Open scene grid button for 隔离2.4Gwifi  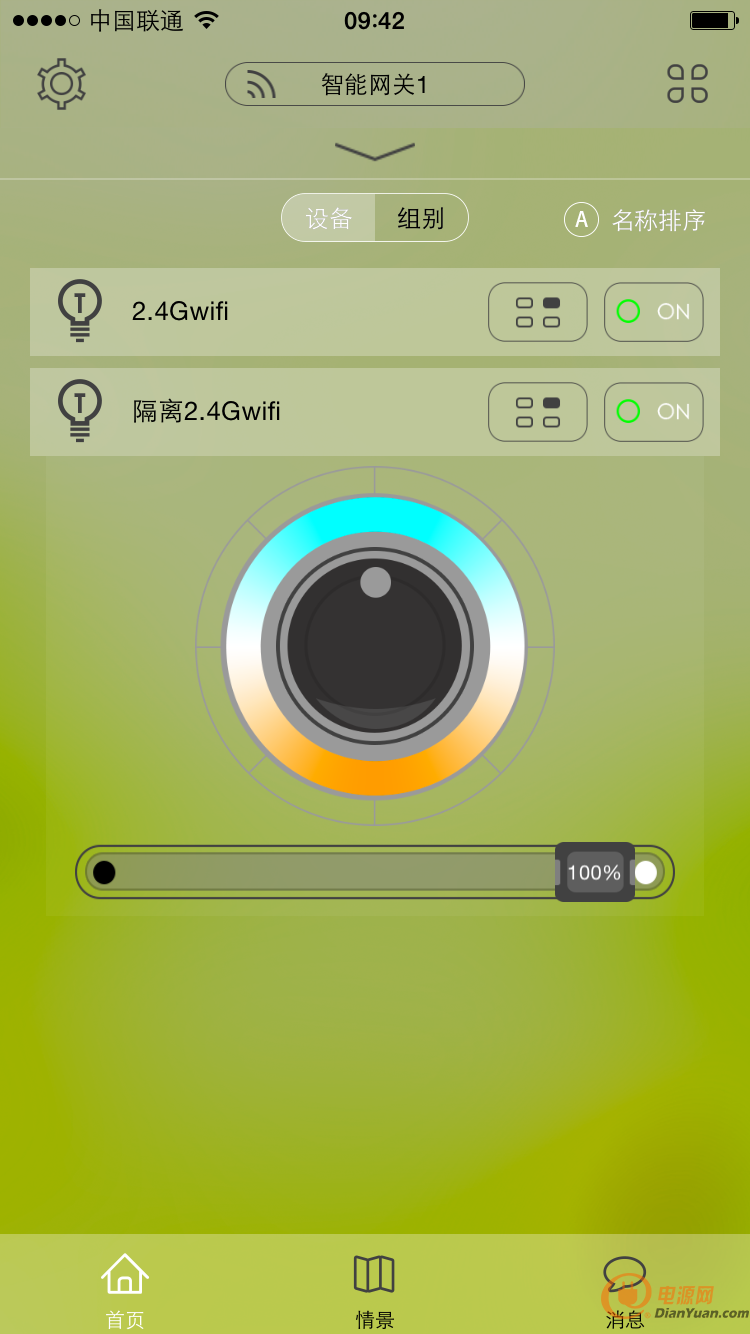pos(537,412)
